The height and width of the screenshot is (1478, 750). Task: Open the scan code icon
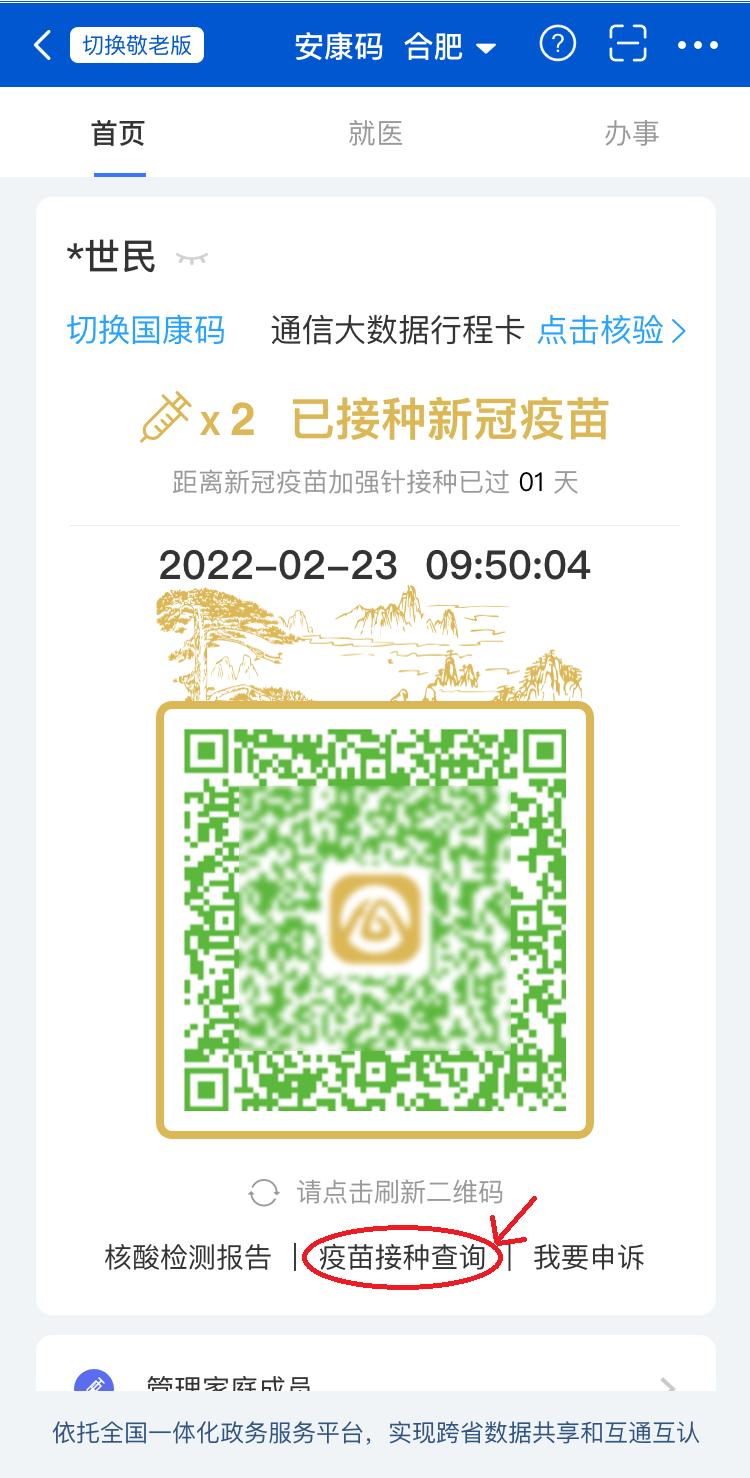pos(628,45)
